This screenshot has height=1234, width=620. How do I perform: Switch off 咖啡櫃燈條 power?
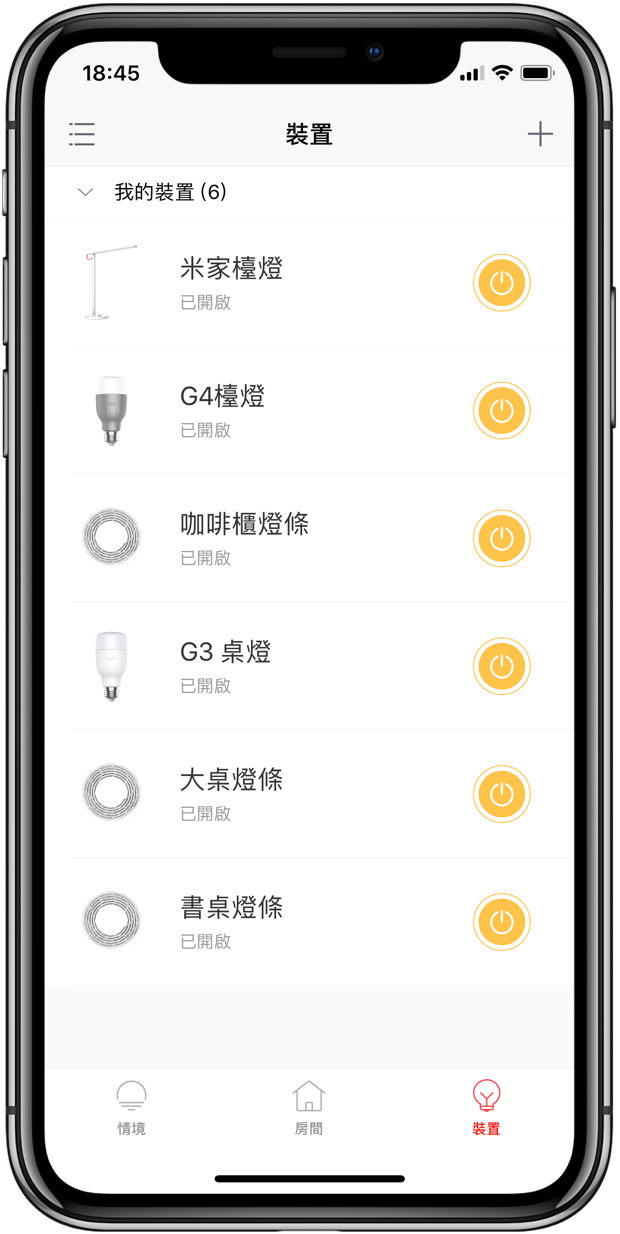(x=501, y=539)
